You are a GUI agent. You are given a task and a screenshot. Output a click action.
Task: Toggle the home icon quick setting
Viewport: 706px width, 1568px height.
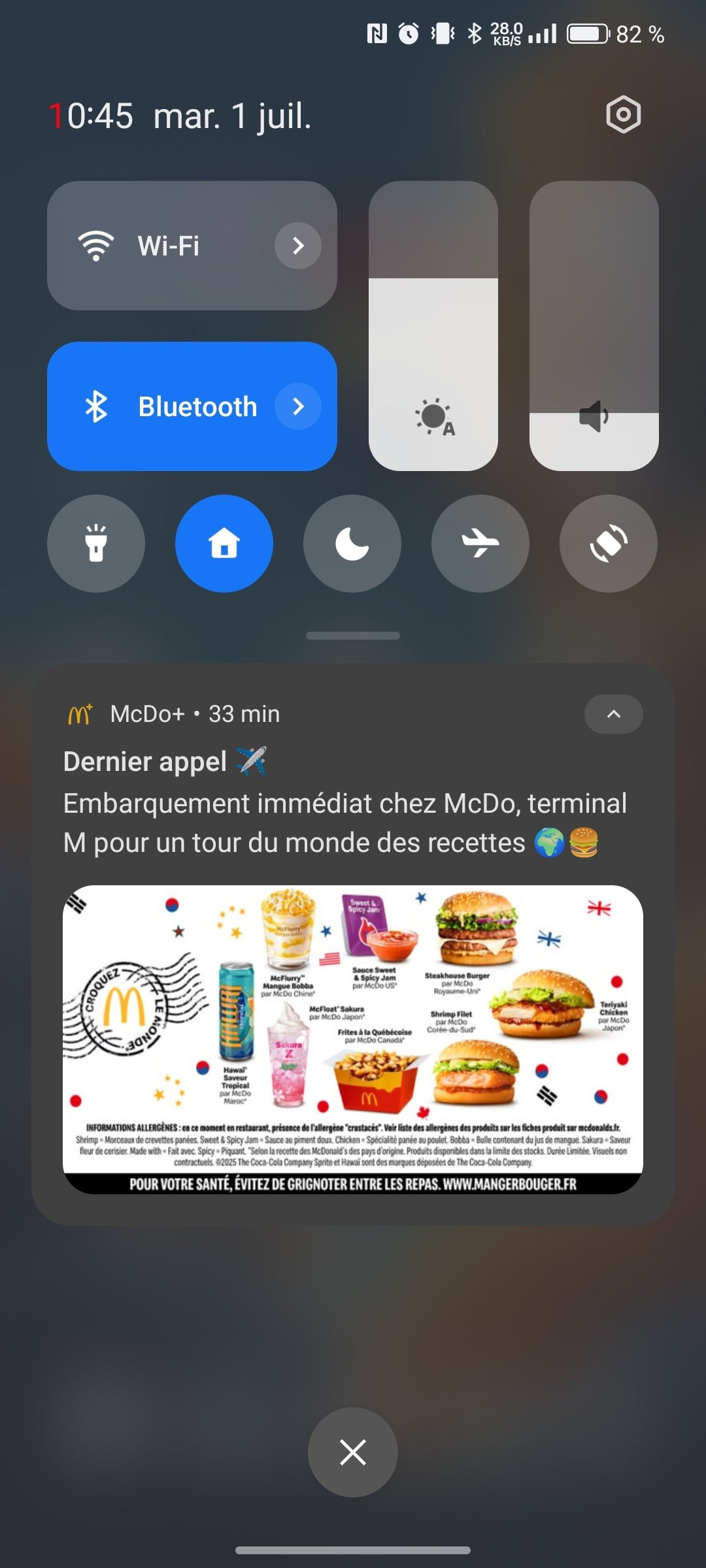(x=224, y=544)
